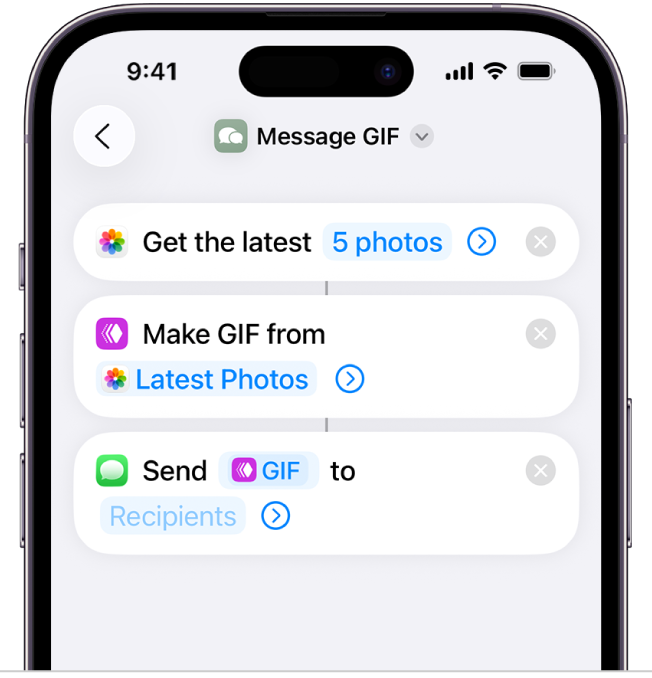Go back using the back arrow
Screen dimensions: 652x678
pos(103,137)
